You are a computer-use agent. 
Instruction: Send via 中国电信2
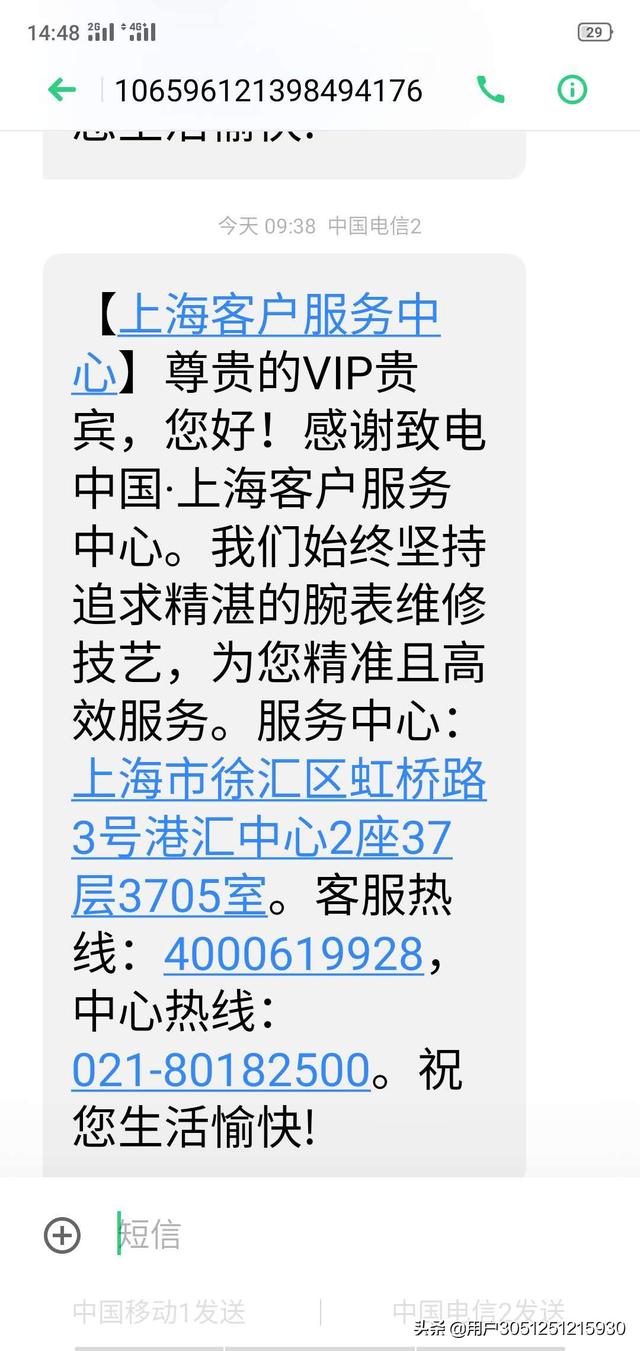pyautogui.click(x=478, y=1311)
